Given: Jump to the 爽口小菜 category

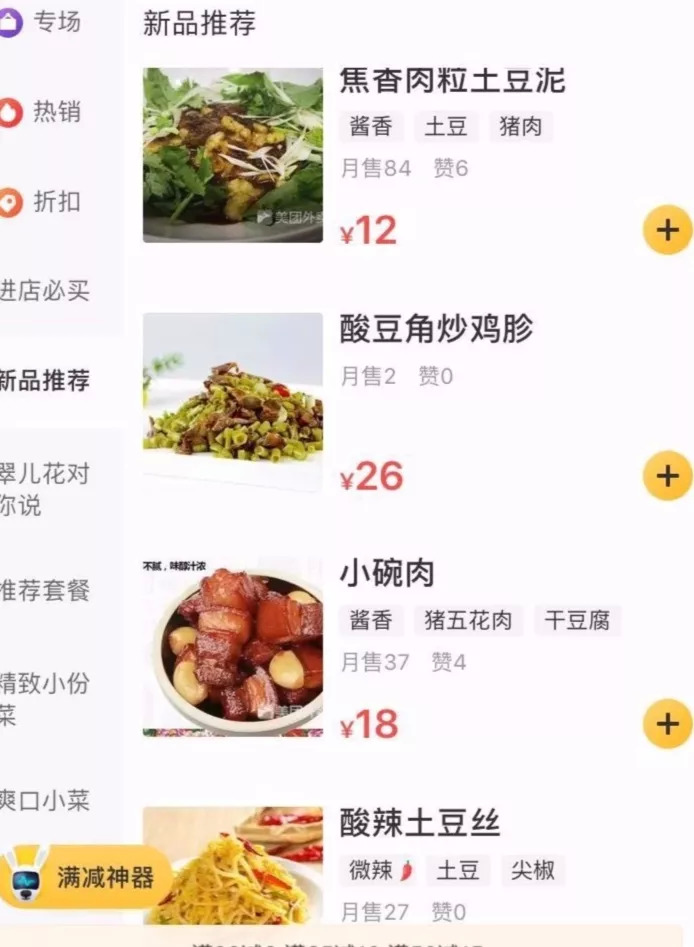Looking at the screenshot, I should point(46,800).
